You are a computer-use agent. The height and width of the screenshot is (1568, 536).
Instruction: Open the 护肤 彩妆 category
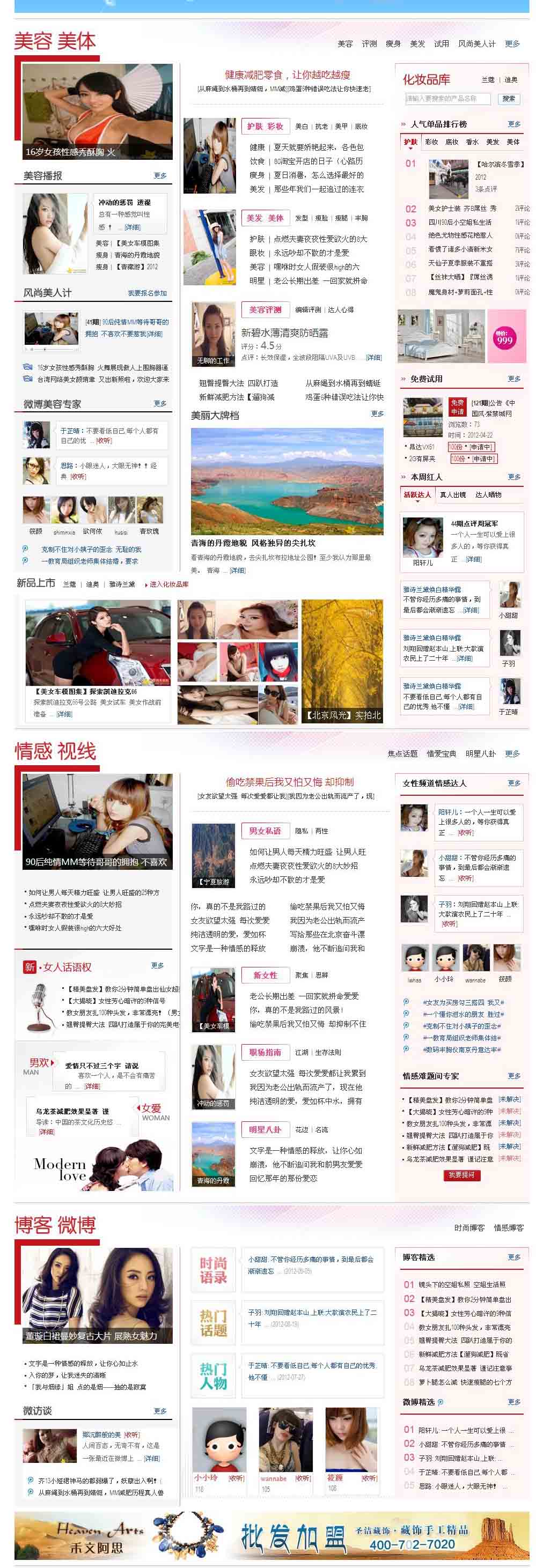(265, 126)
